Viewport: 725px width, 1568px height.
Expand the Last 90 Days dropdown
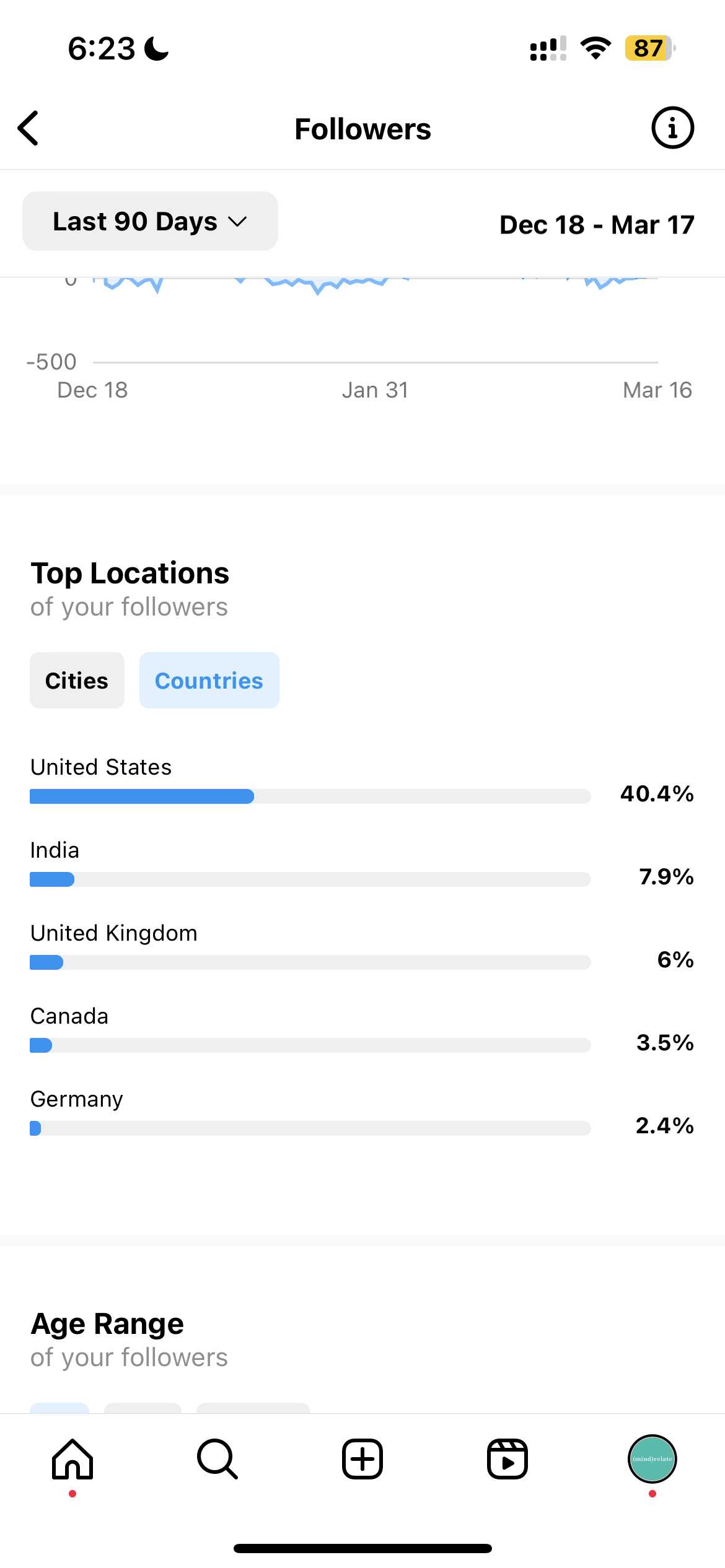coord(150,221)
